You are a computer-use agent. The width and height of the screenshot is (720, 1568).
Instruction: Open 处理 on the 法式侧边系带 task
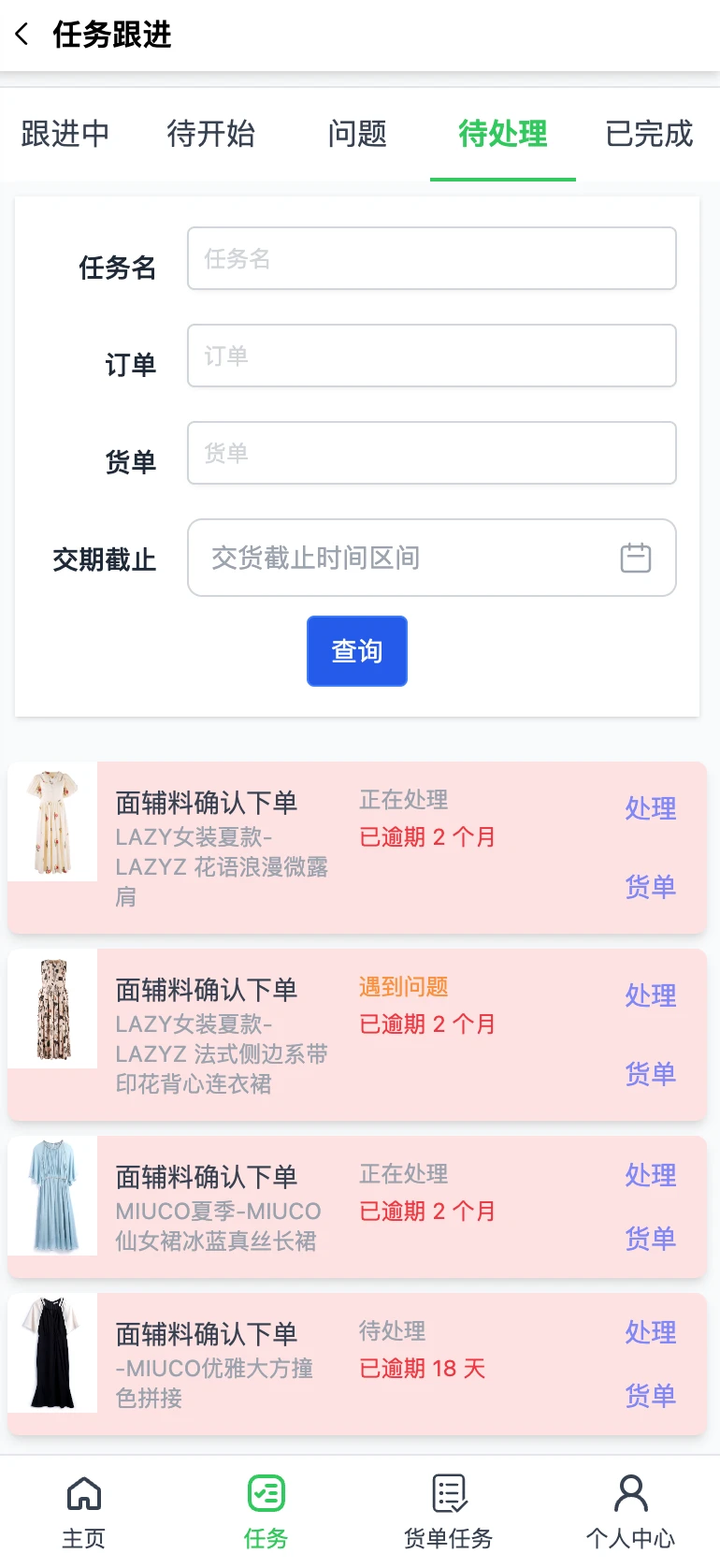[x=650, y=995]
